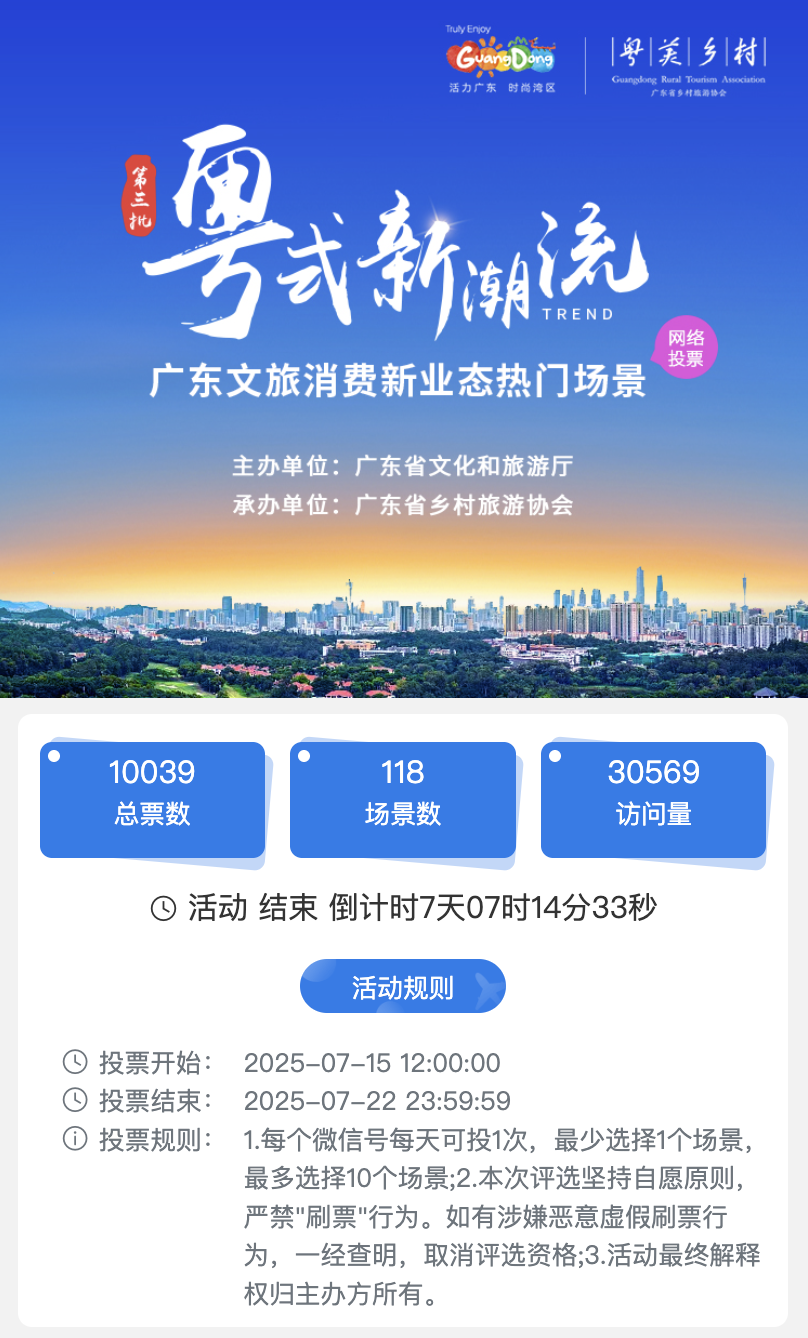
Task: Open the 活动规则 activity rules button
Action: pos(402,987)
